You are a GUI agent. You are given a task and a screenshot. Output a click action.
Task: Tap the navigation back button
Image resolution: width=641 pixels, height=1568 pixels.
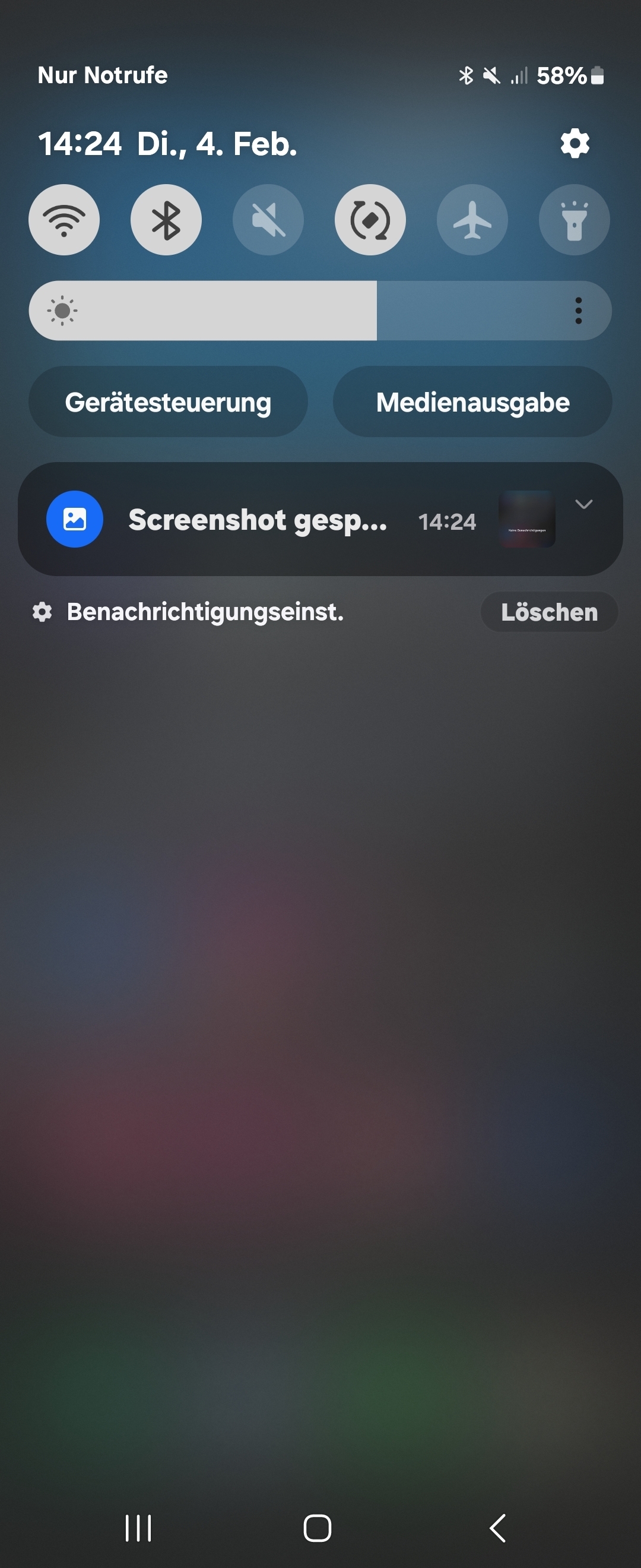[497, 1528]
